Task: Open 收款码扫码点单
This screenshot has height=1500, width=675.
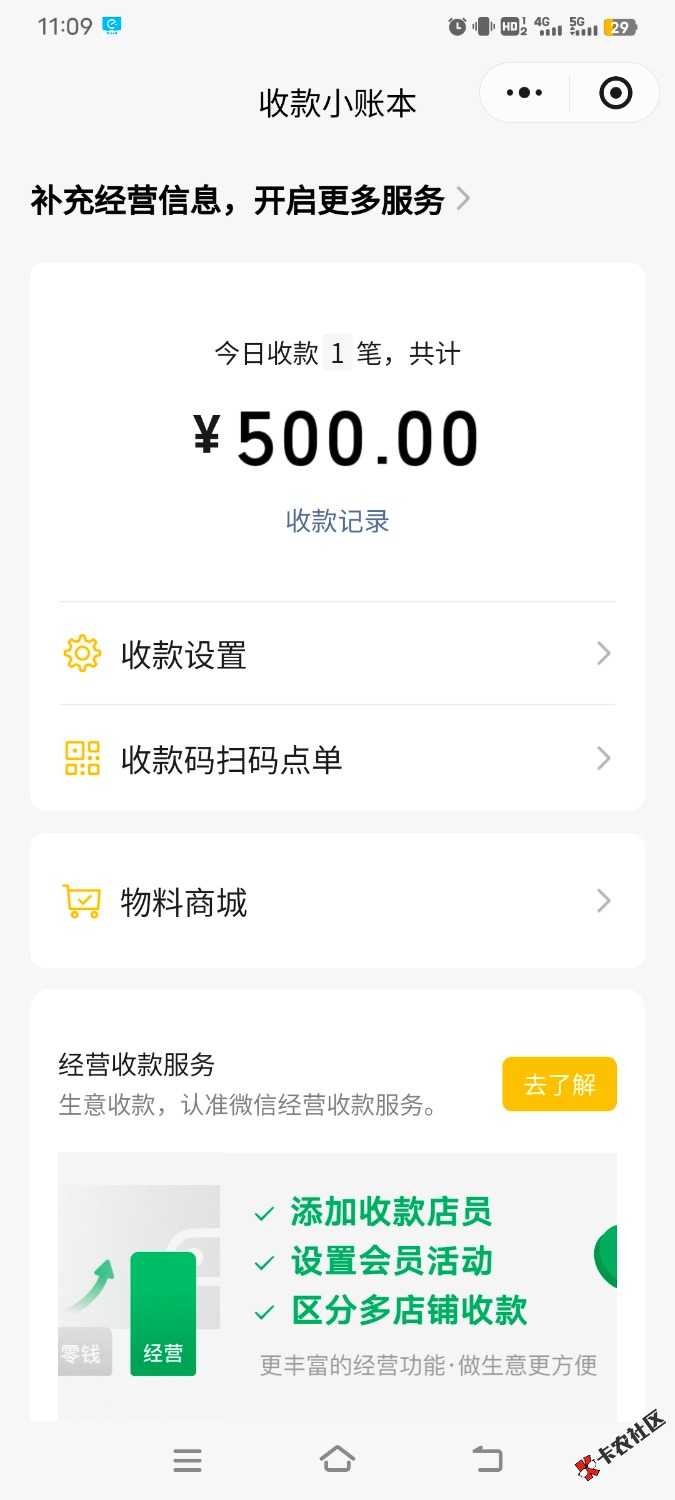Action: tap(337, 759)
